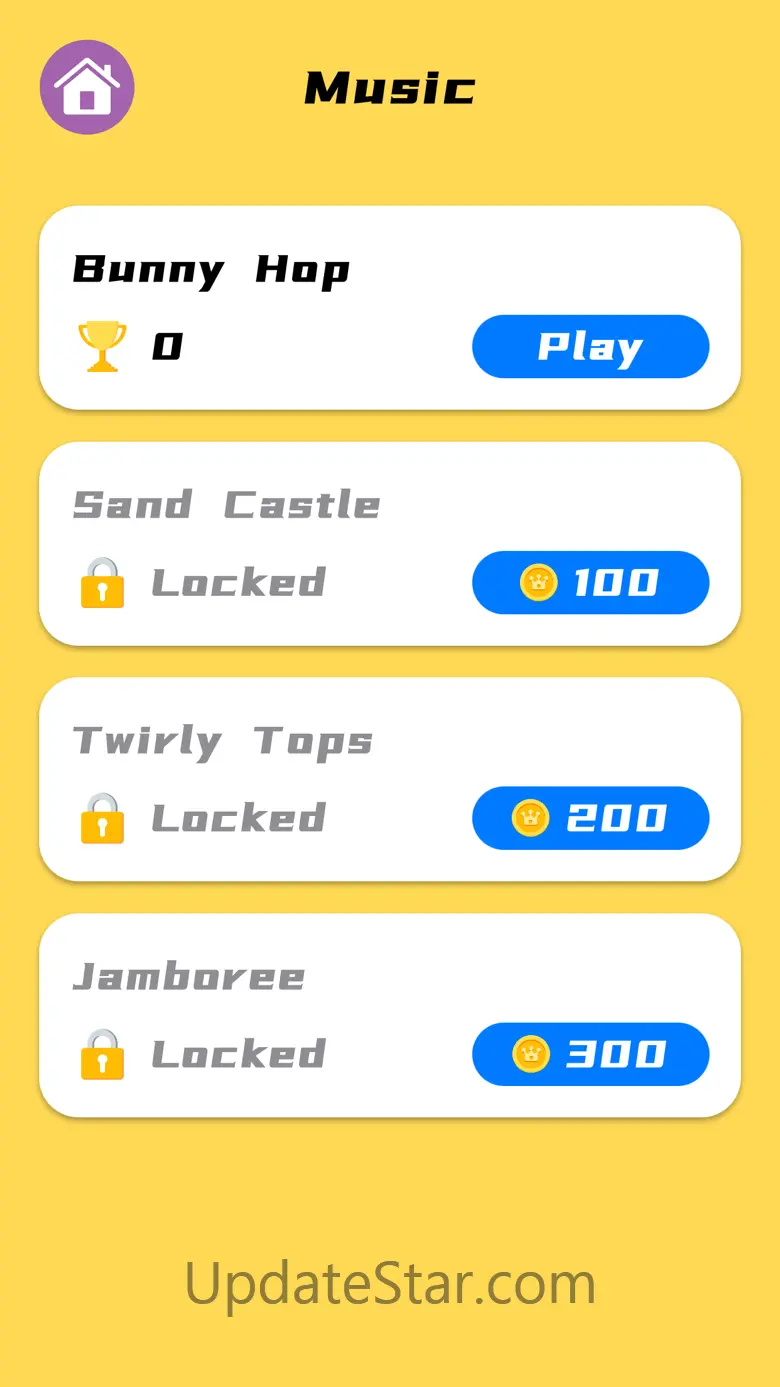Unlock Sand Castle for 100 coins
This screenshot has height=1387, width=780.
click(590, 582)
